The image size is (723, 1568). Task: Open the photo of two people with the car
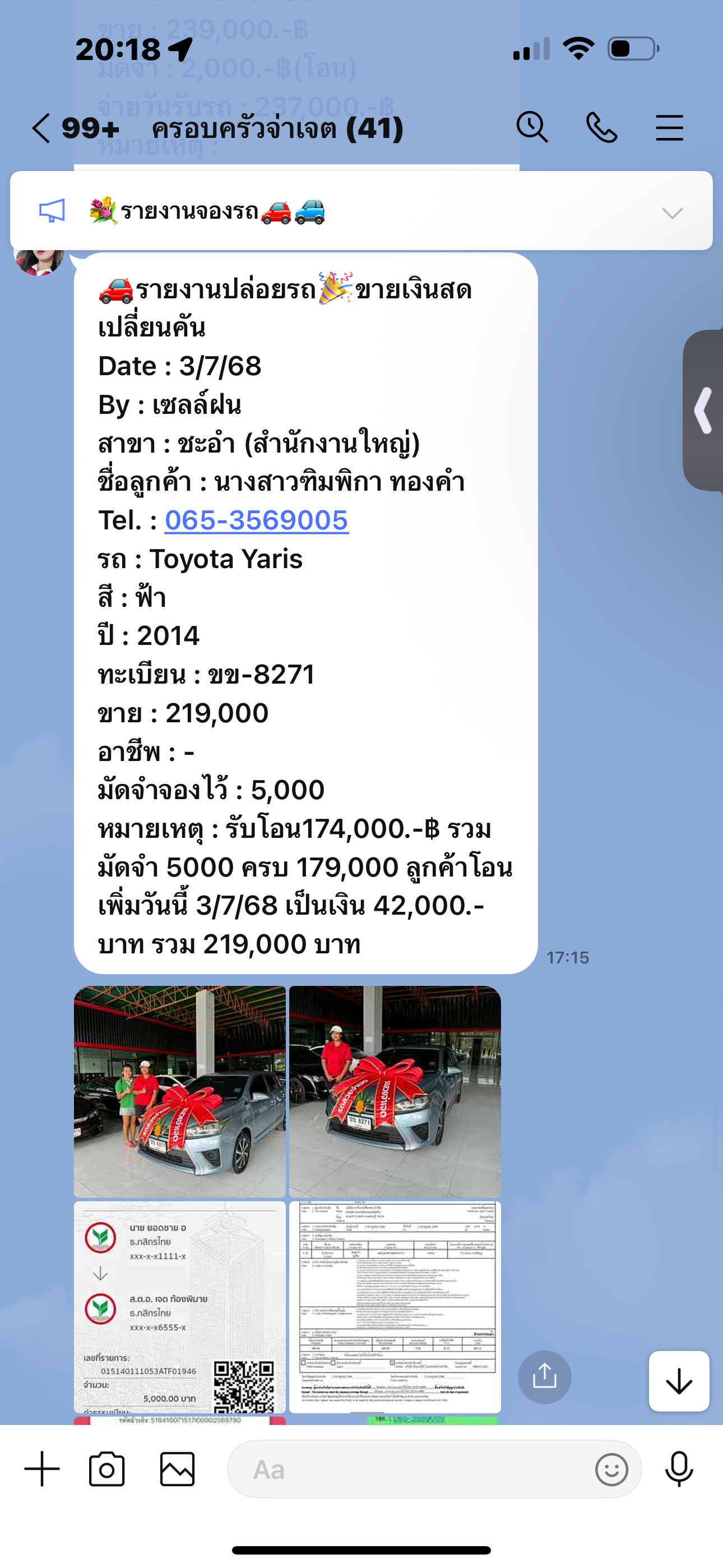coord(179,1091)
